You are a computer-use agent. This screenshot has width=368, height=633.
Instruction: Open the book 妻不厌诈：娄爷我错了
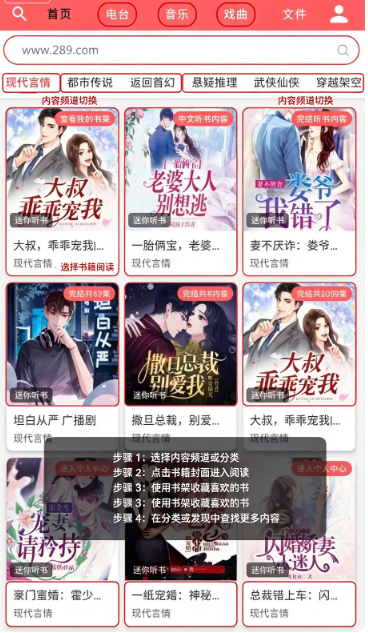point(299,192)
